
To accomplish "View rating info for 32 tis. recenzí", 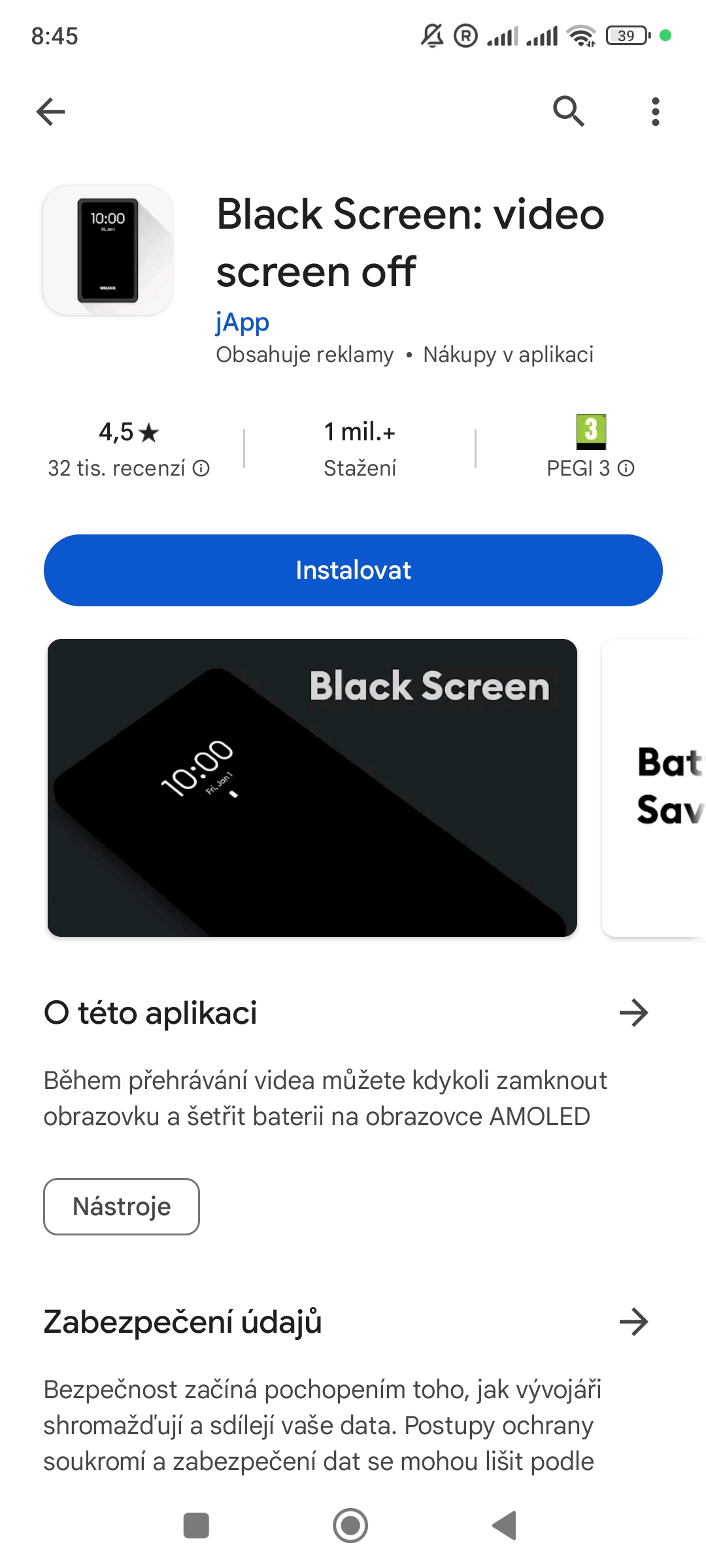I will [201, 468].
